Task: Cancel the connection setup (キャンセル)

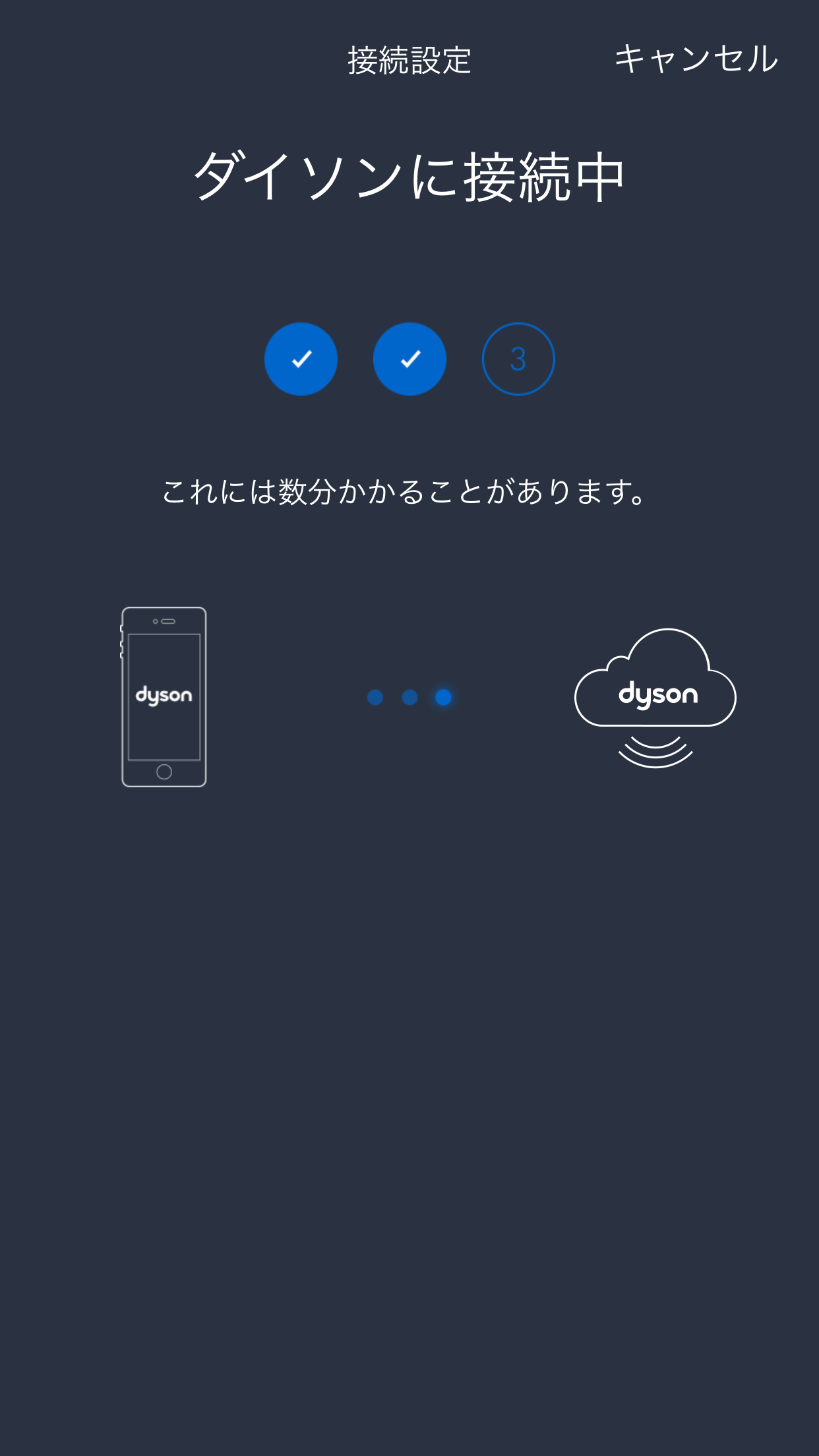Action: pos(696,59)
